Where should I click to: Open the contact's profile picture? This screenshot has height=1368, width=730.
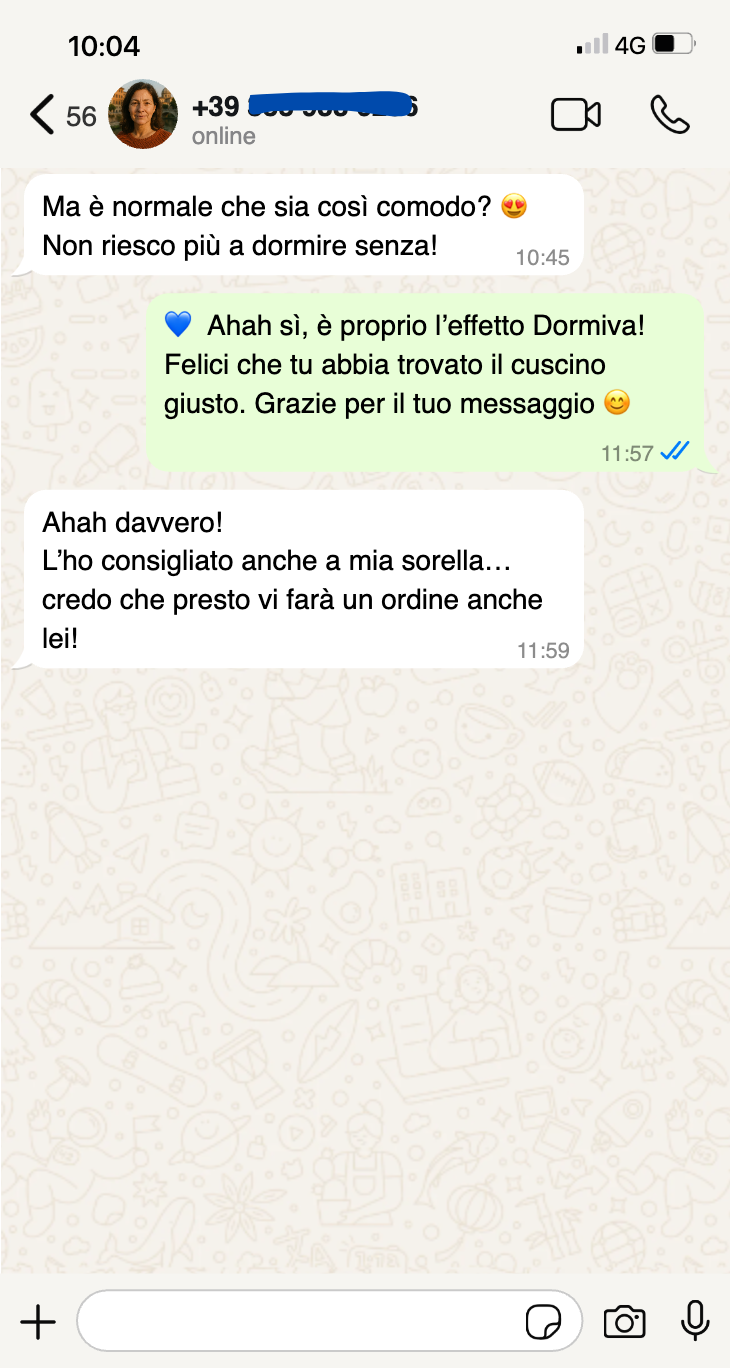tap(143, 114)
